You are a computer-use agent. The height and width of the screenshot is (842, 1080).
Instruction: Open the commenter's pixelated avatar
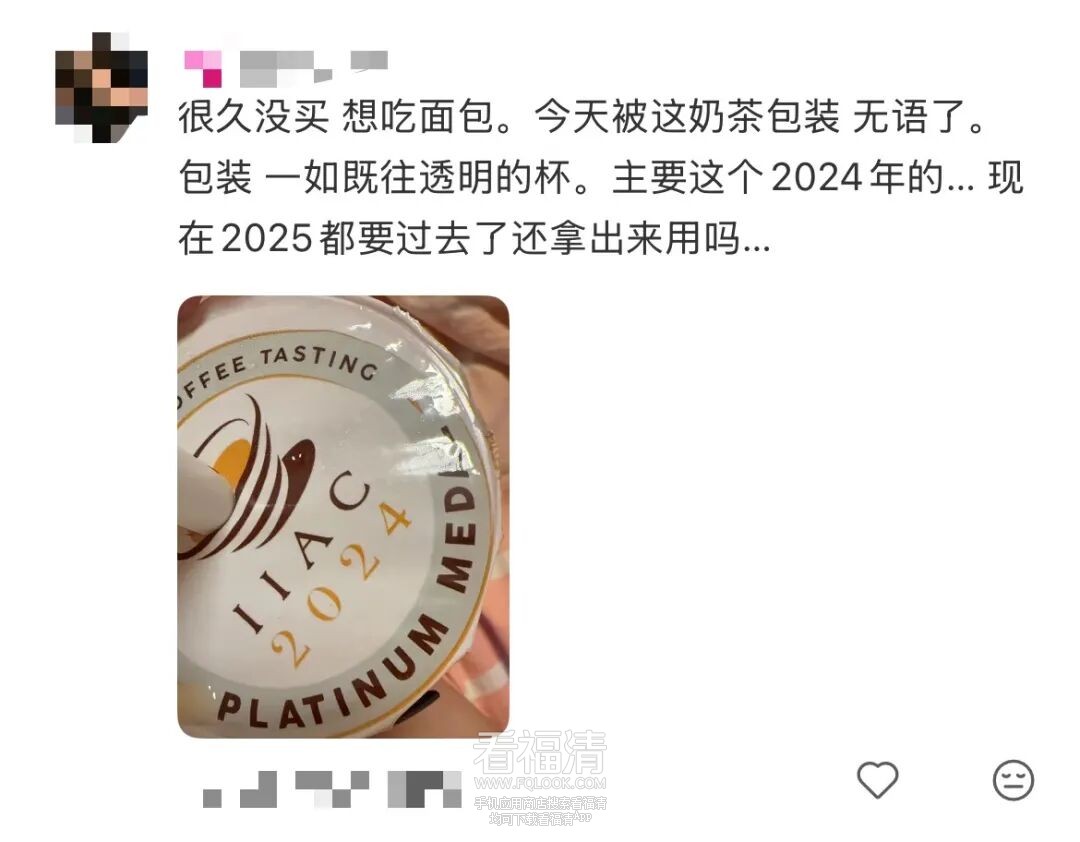click(x=101, y=87)
